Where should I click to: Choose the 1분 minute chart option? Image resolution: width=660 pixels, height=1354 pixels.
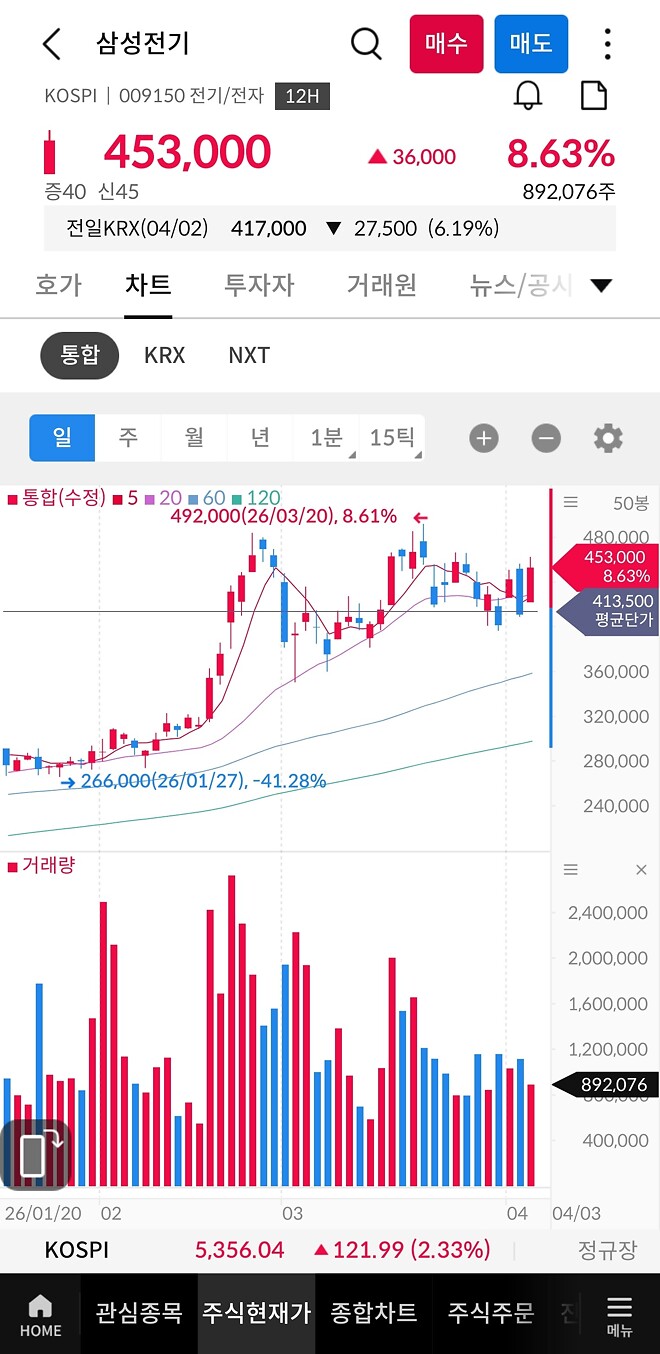point(326,438)
